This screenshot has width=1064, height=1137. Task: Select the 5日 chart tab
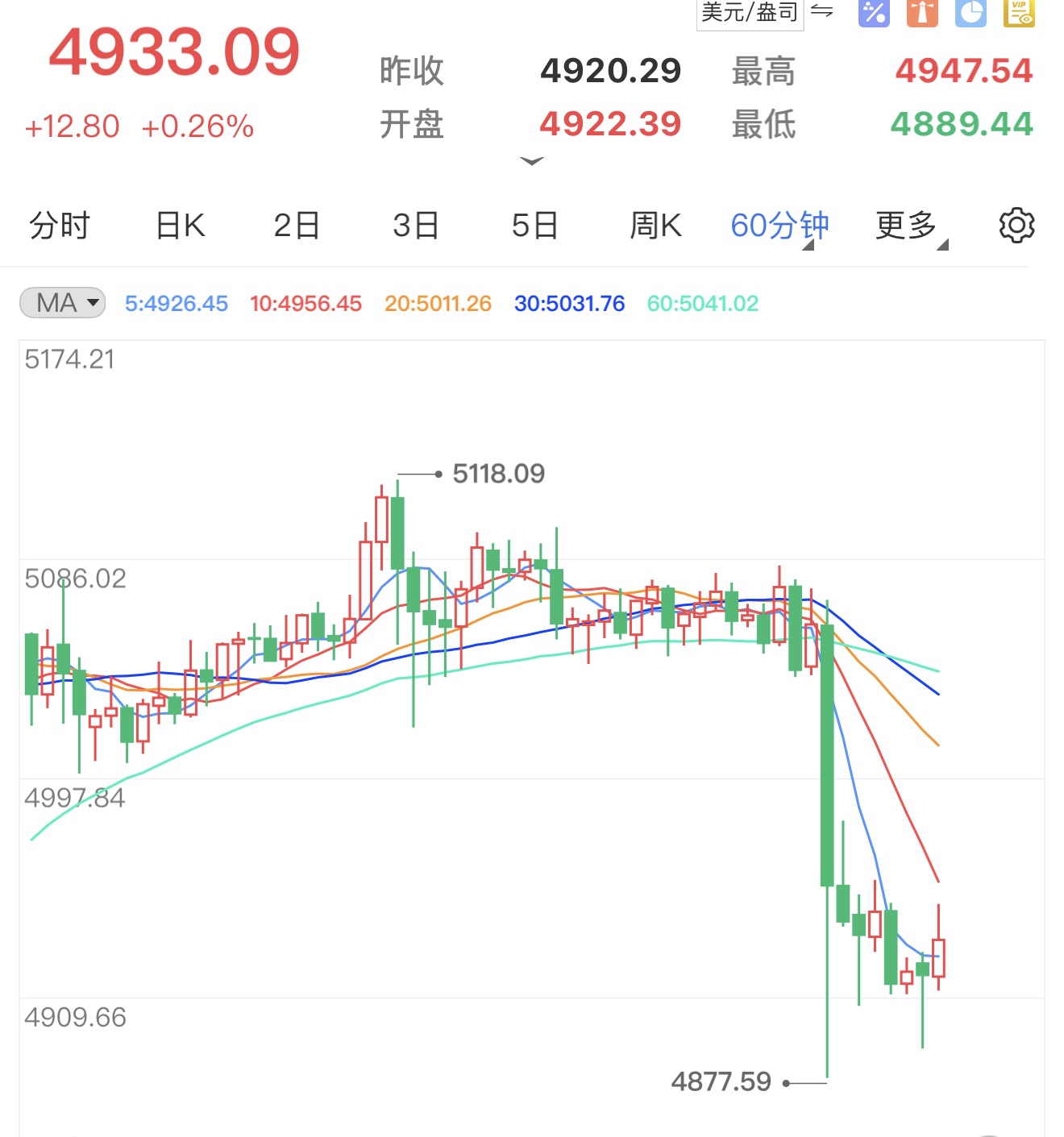pos(534,226)
